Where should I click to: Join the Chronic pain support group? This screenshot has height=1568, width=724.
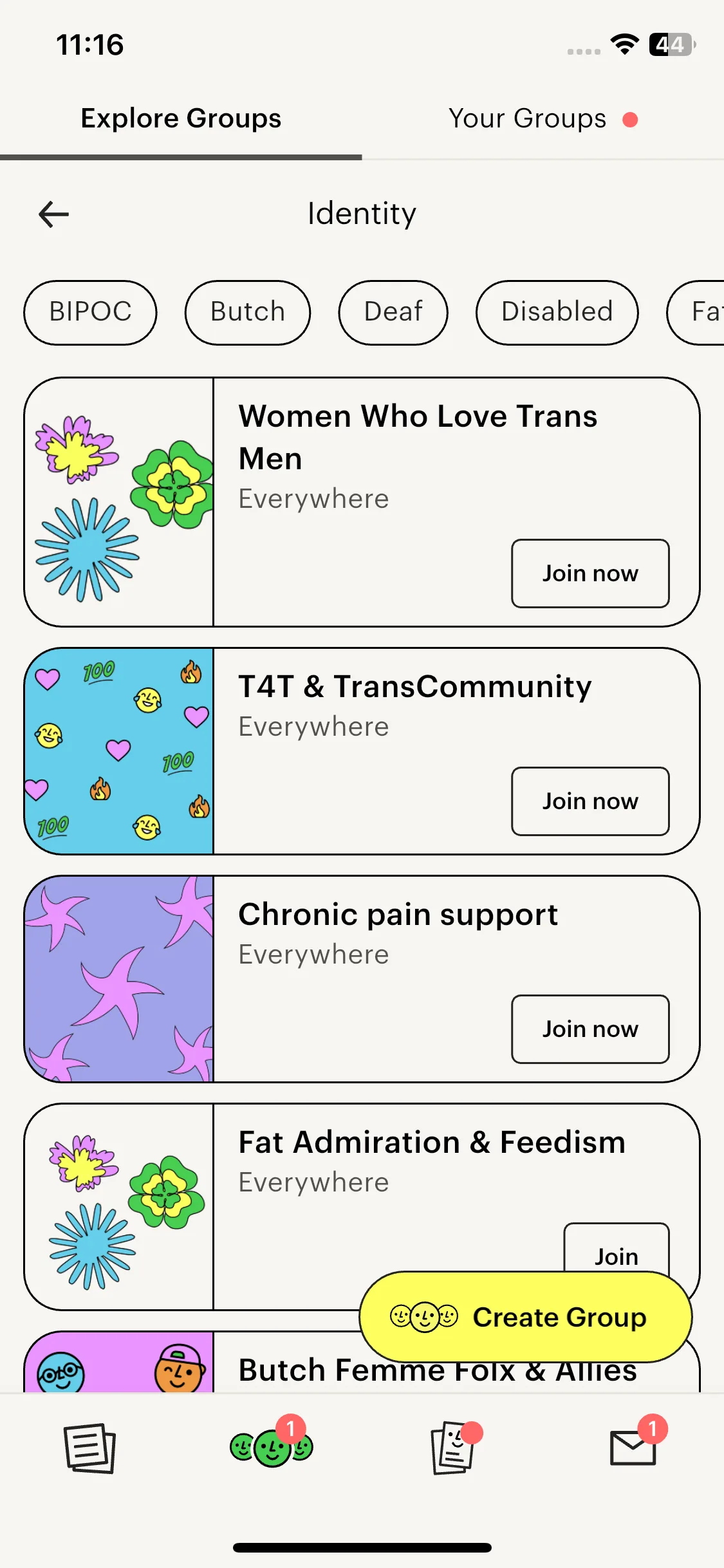pyautogui.click(x=589, y=1029)
